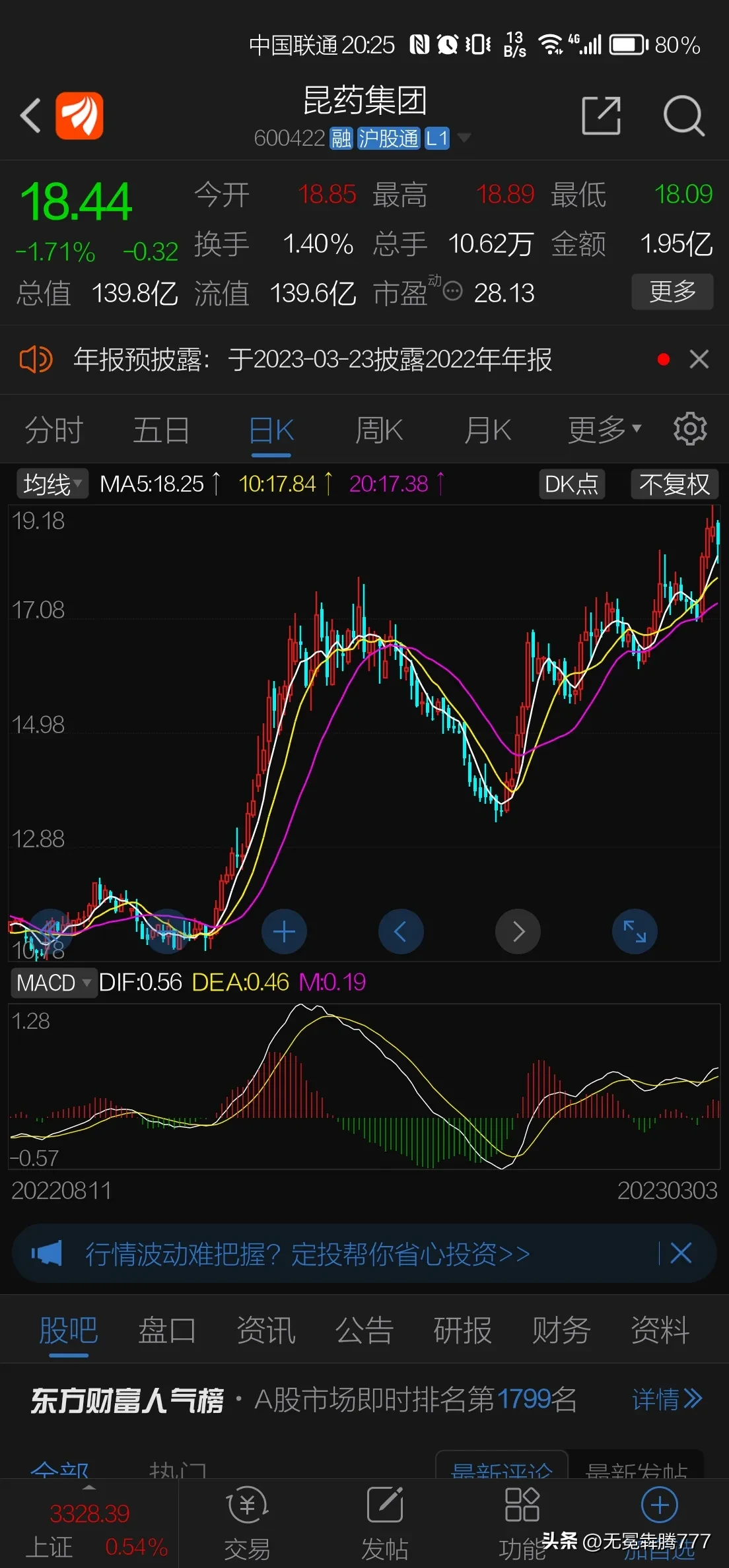Open the 均线 indicator dropdown
This screenshot has width=729, height=1568.
click(x=52, y=484)
